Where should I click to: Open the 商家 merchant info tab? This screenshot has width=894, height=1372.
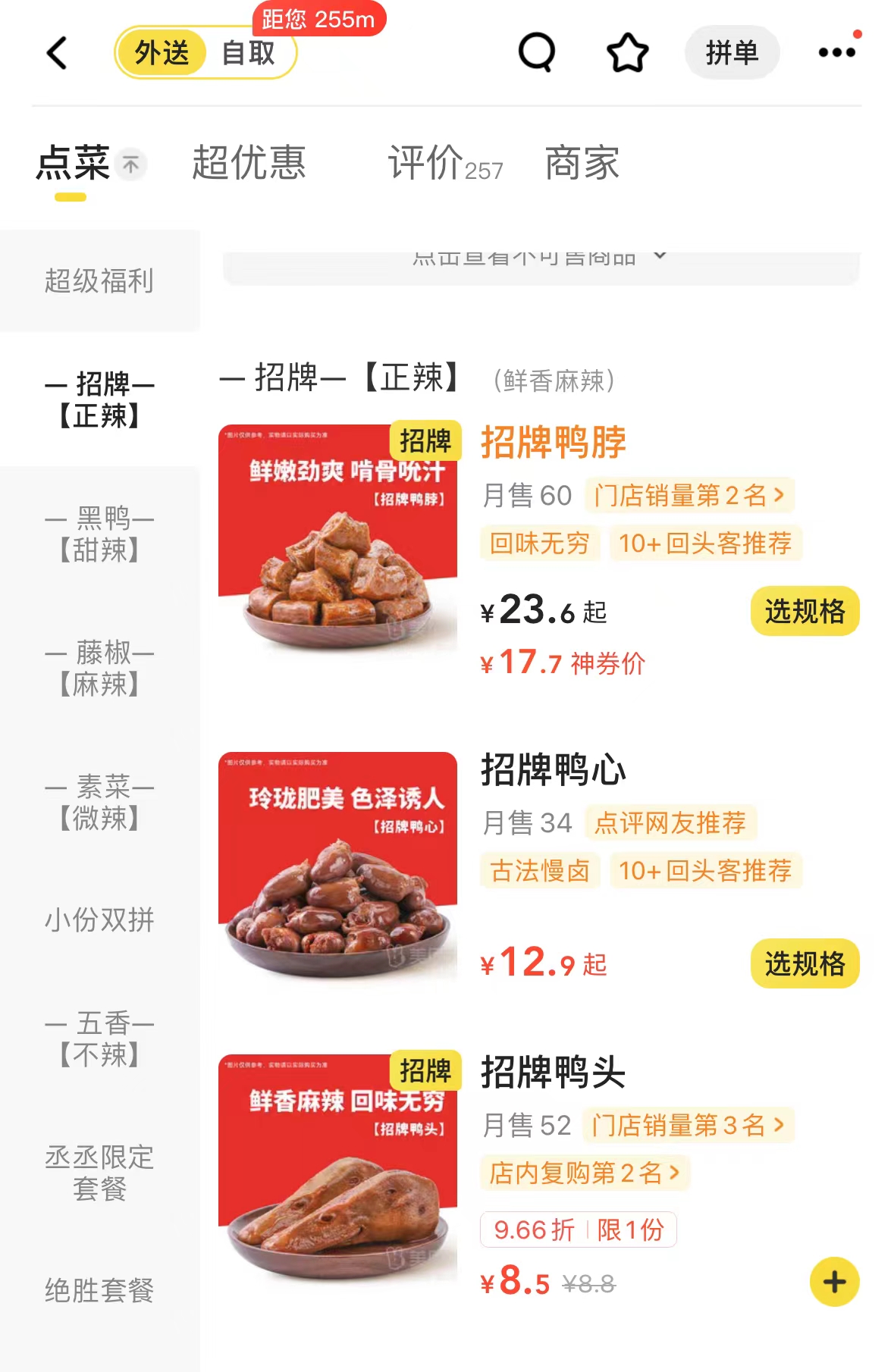click(582, 163)
